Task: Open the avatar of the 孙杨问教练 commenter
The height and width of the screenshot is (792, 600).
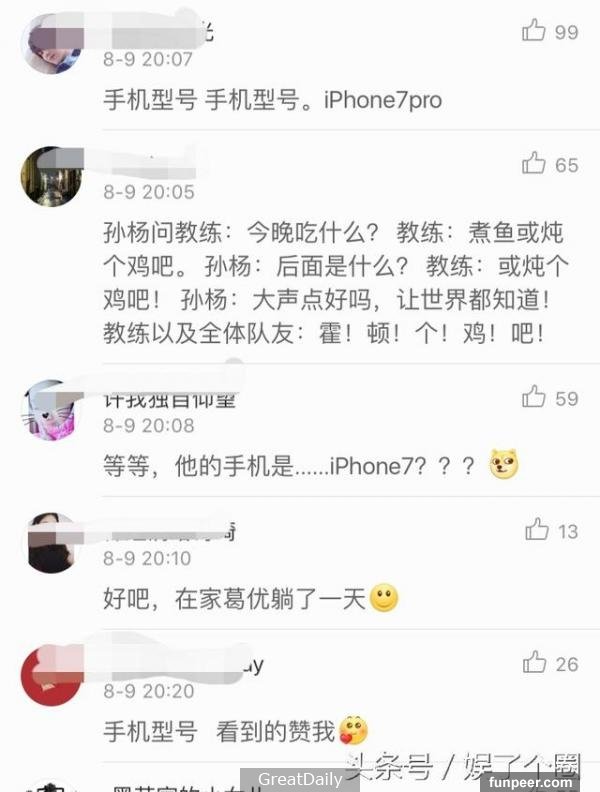Action: click(x=50, y=176)
